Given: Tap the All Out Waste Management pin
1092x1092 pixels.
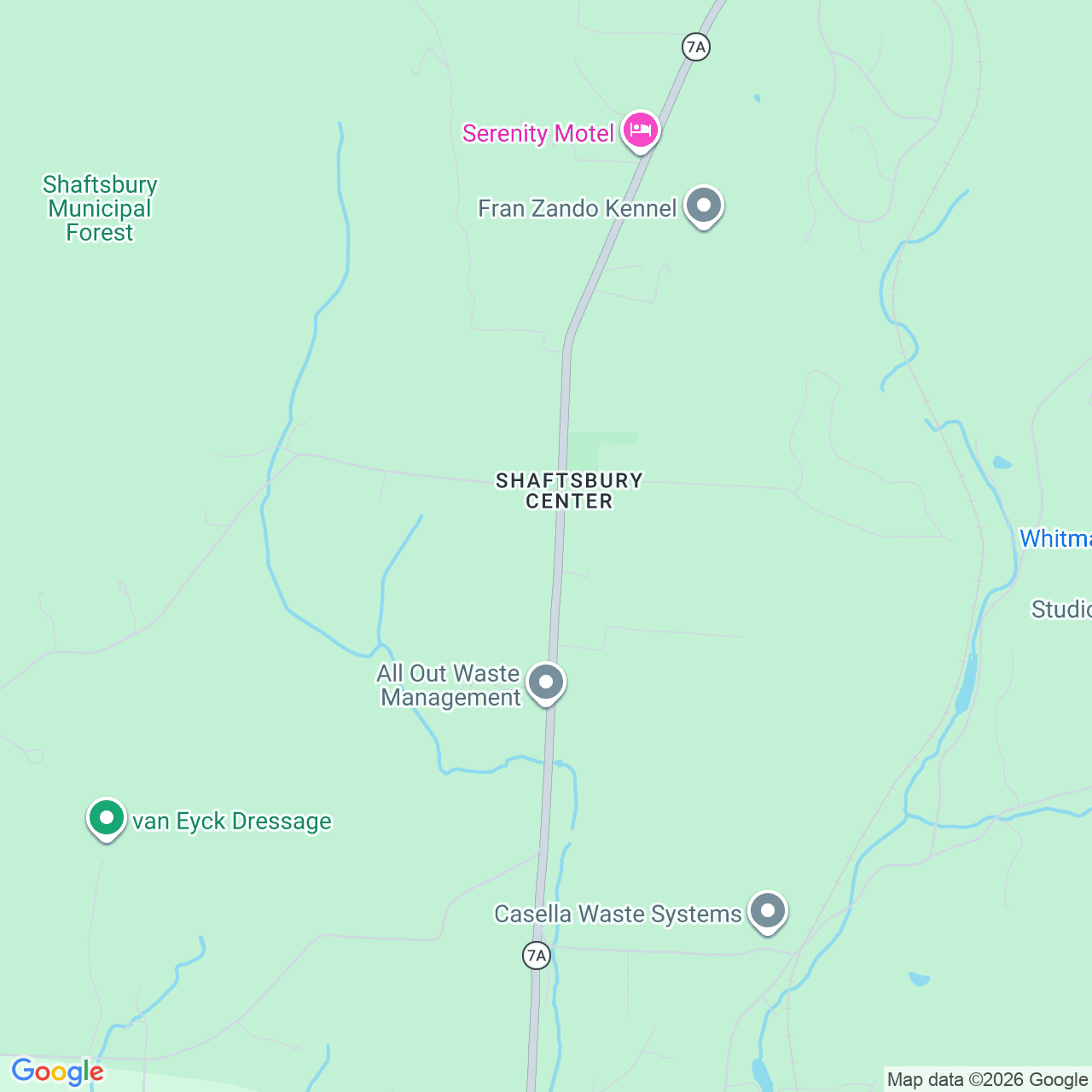Looking at the screenshot, I should 546,683.
